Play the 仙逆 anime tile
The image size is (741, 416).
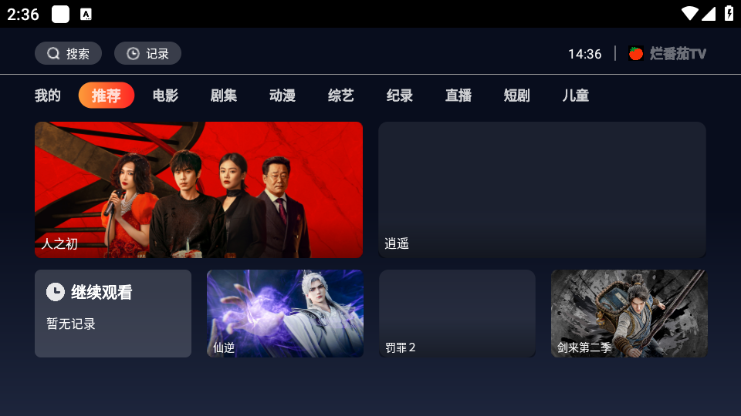[x=285, y=313]
